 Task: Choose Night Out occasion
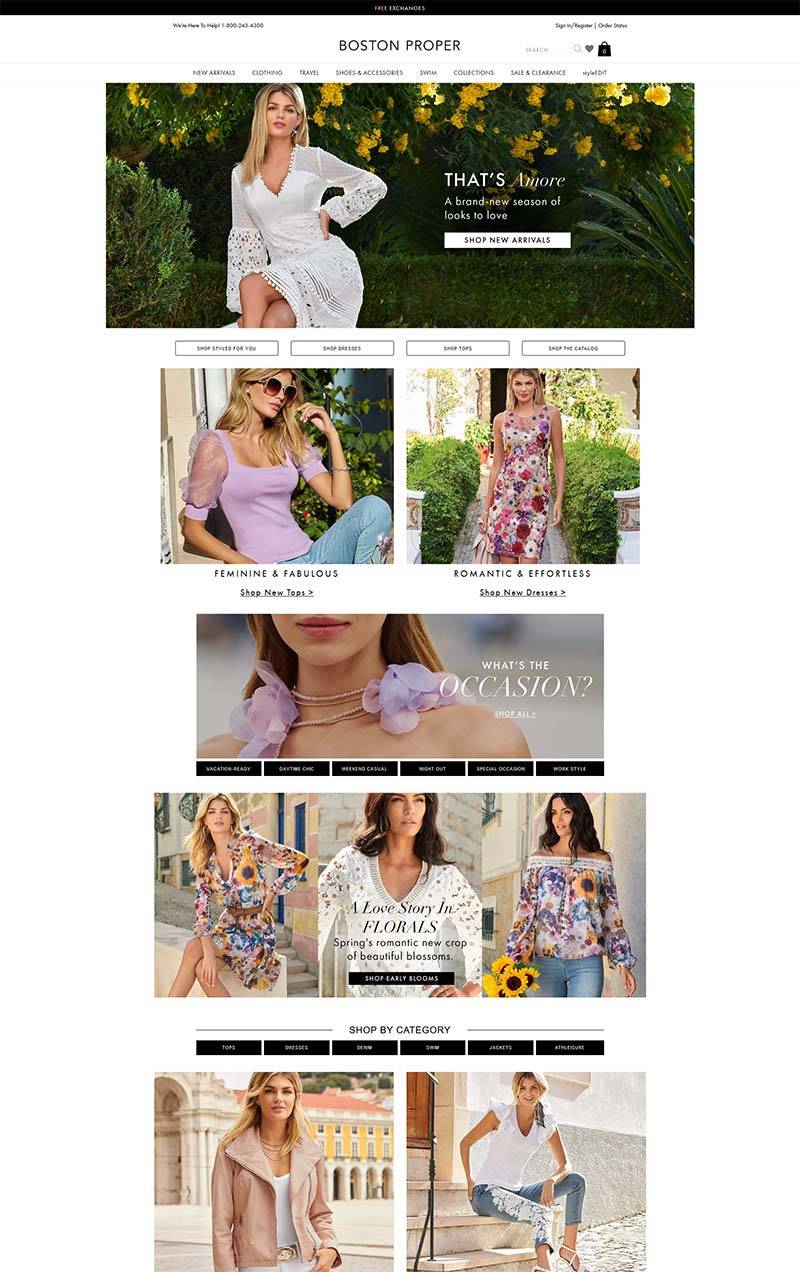(x=432, y=769)
